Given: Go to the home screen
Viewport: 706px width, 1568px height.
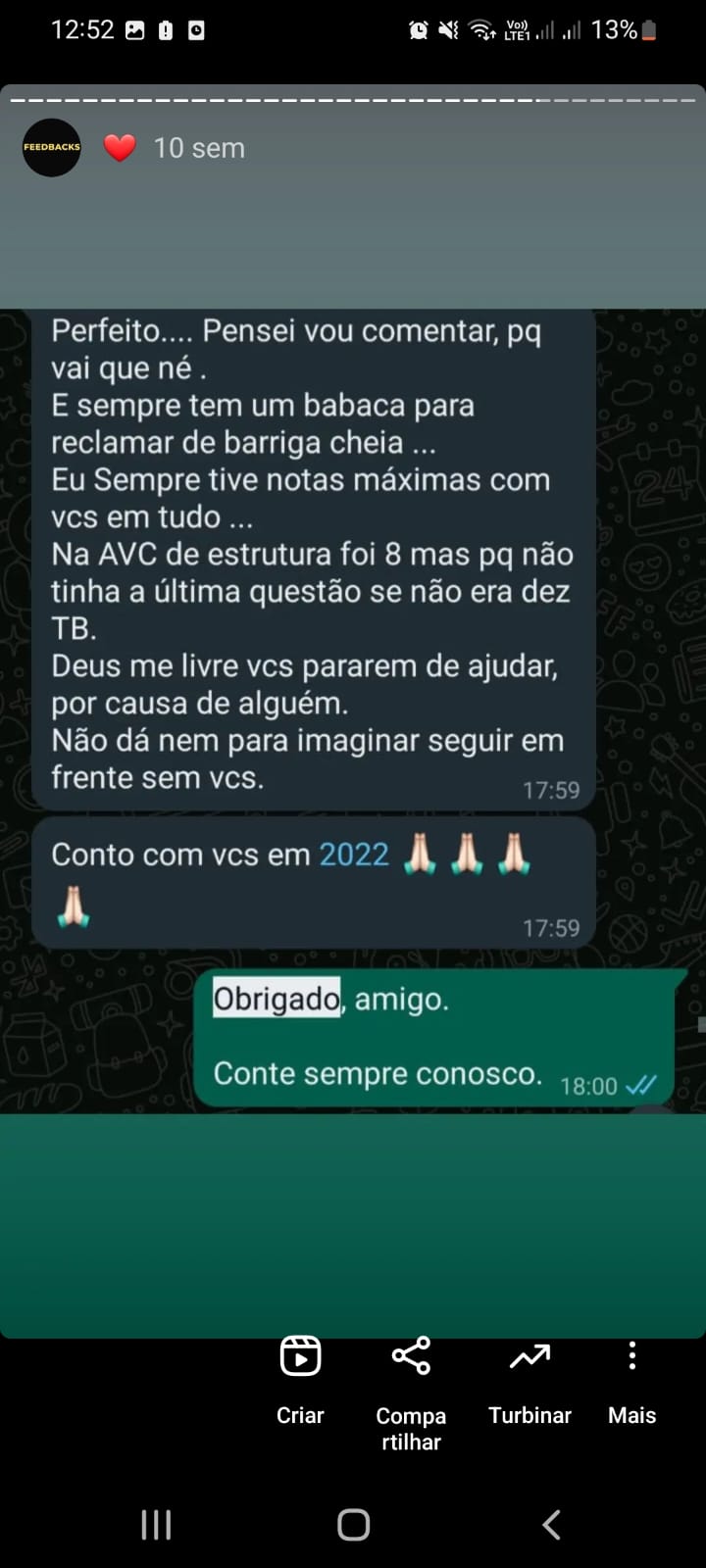Looking at the screenshot, I should coord(353,1524).
